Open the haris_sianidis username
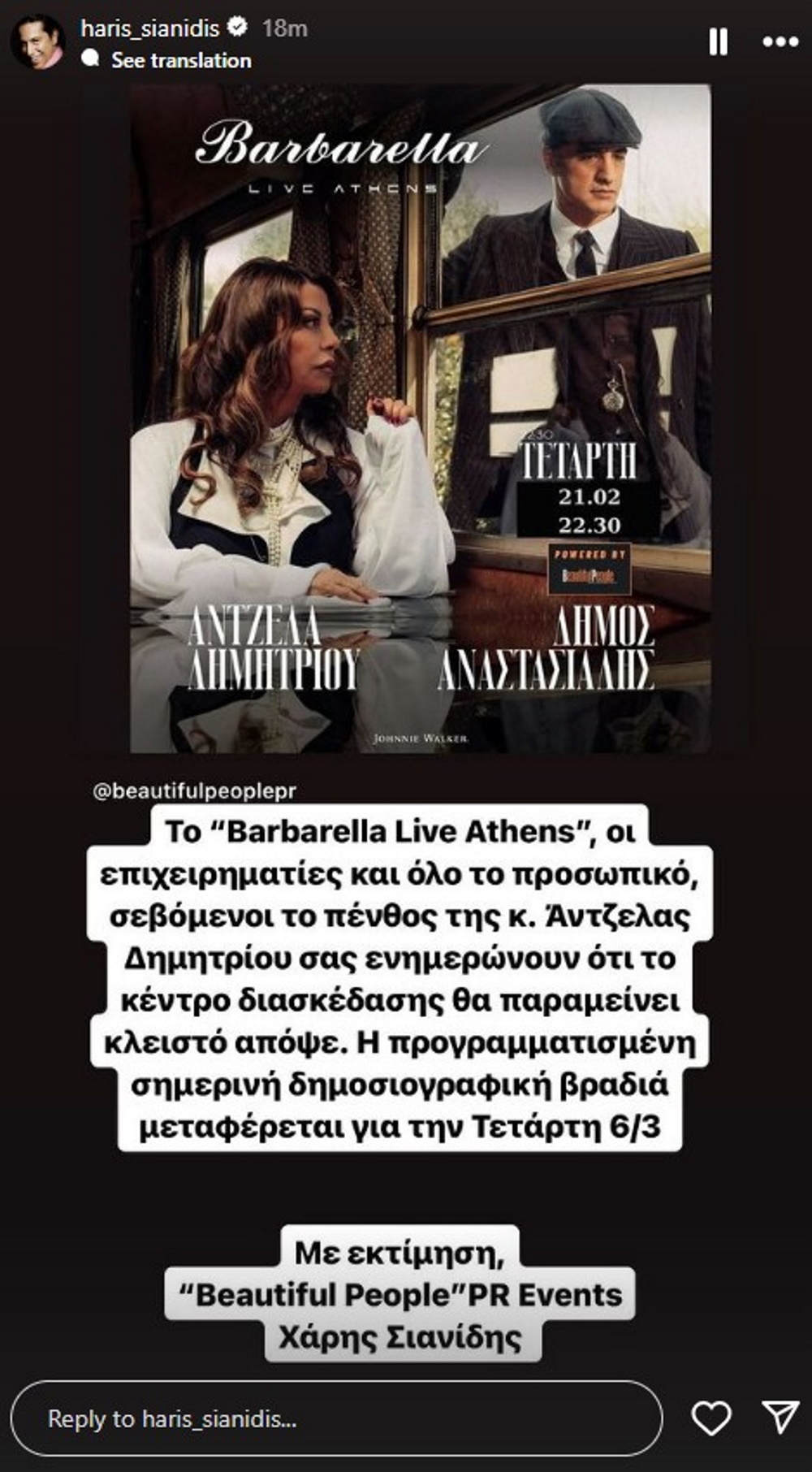This screenshot has width=812, height=1472. [150, 28]
